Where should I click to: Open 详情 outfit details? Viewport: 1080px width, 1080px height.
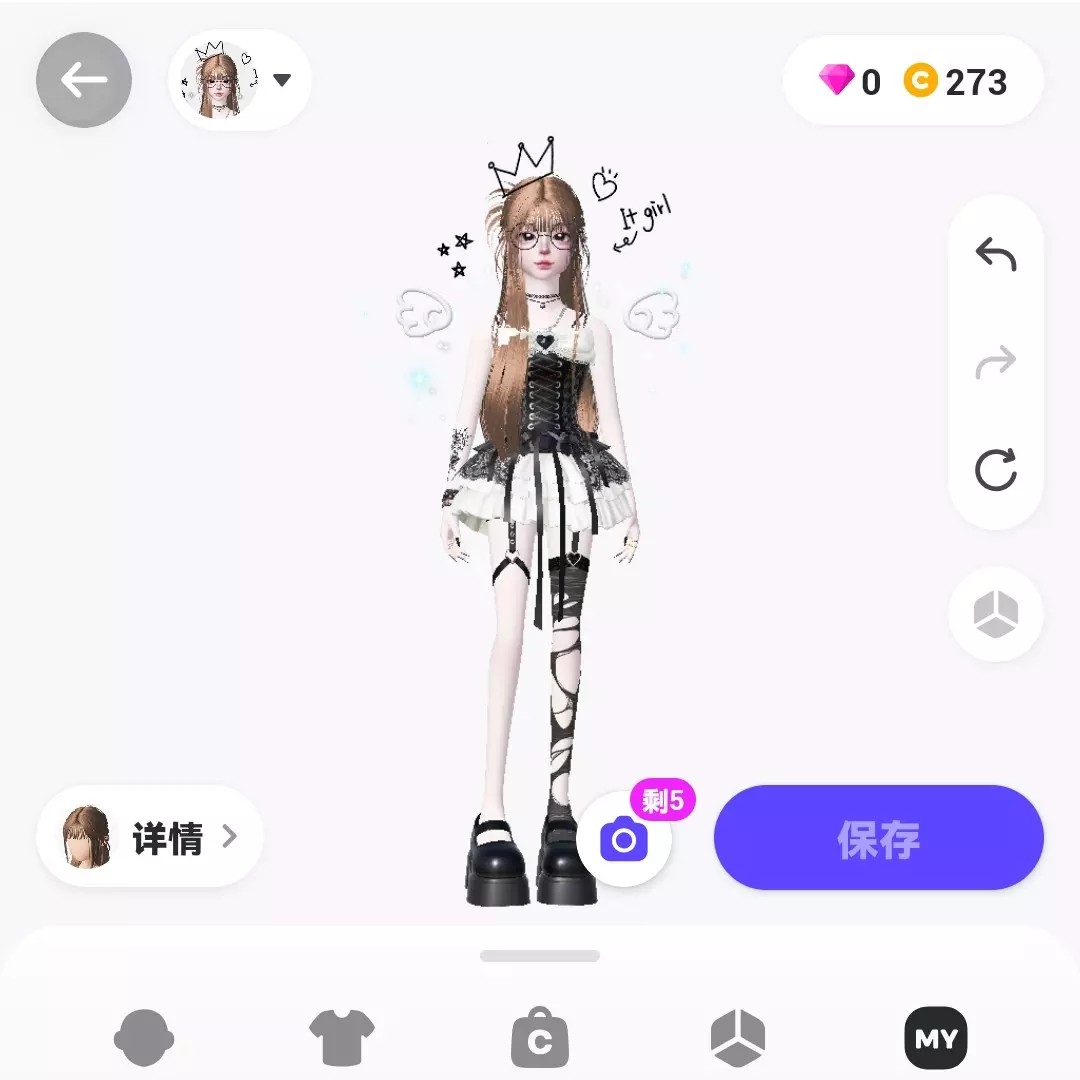pyautogui.click(x=150, y=836)
